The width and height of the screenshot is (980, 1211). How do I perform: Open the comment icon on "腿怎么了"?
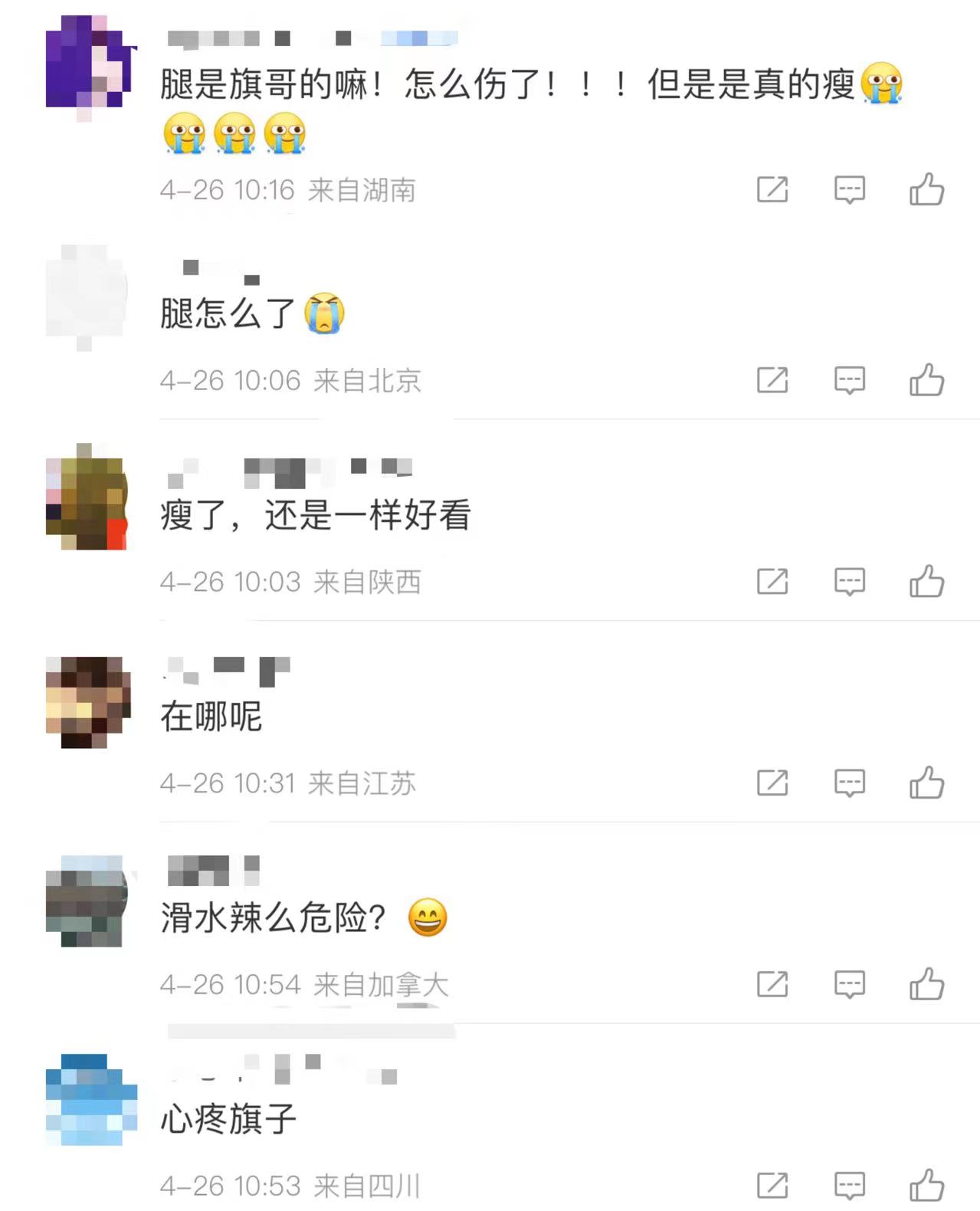click(x=849, y=379)
